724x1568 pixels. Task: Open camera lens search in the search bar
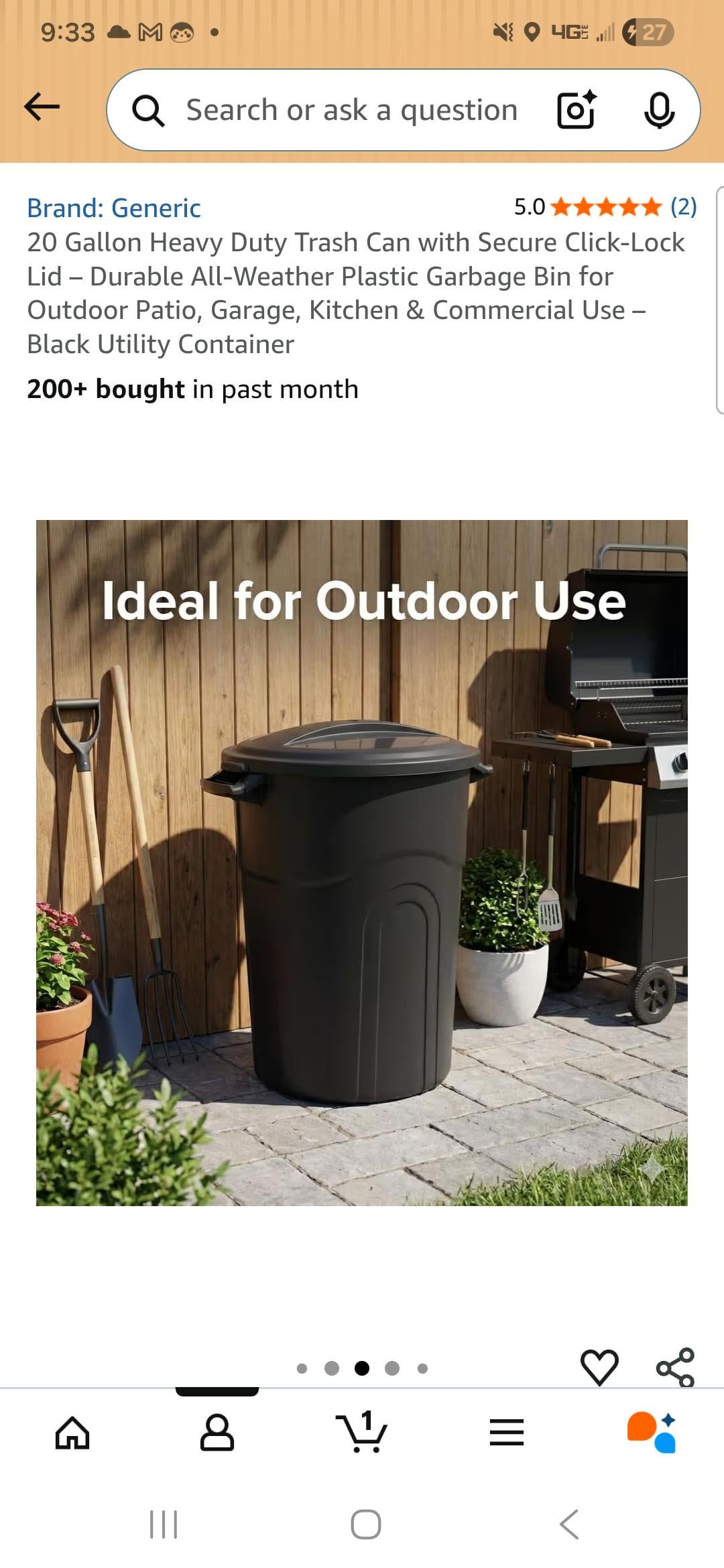click(577, 110)
